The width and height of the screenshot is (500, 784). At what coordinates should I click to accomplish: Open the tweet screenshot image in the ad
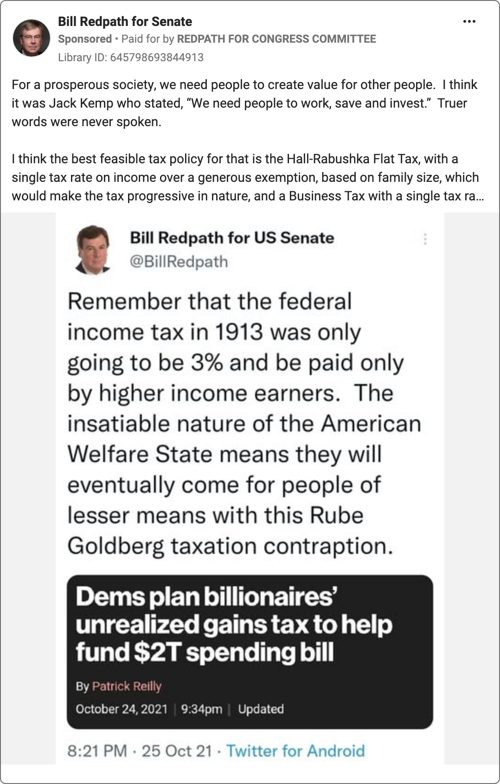[250, 488]
